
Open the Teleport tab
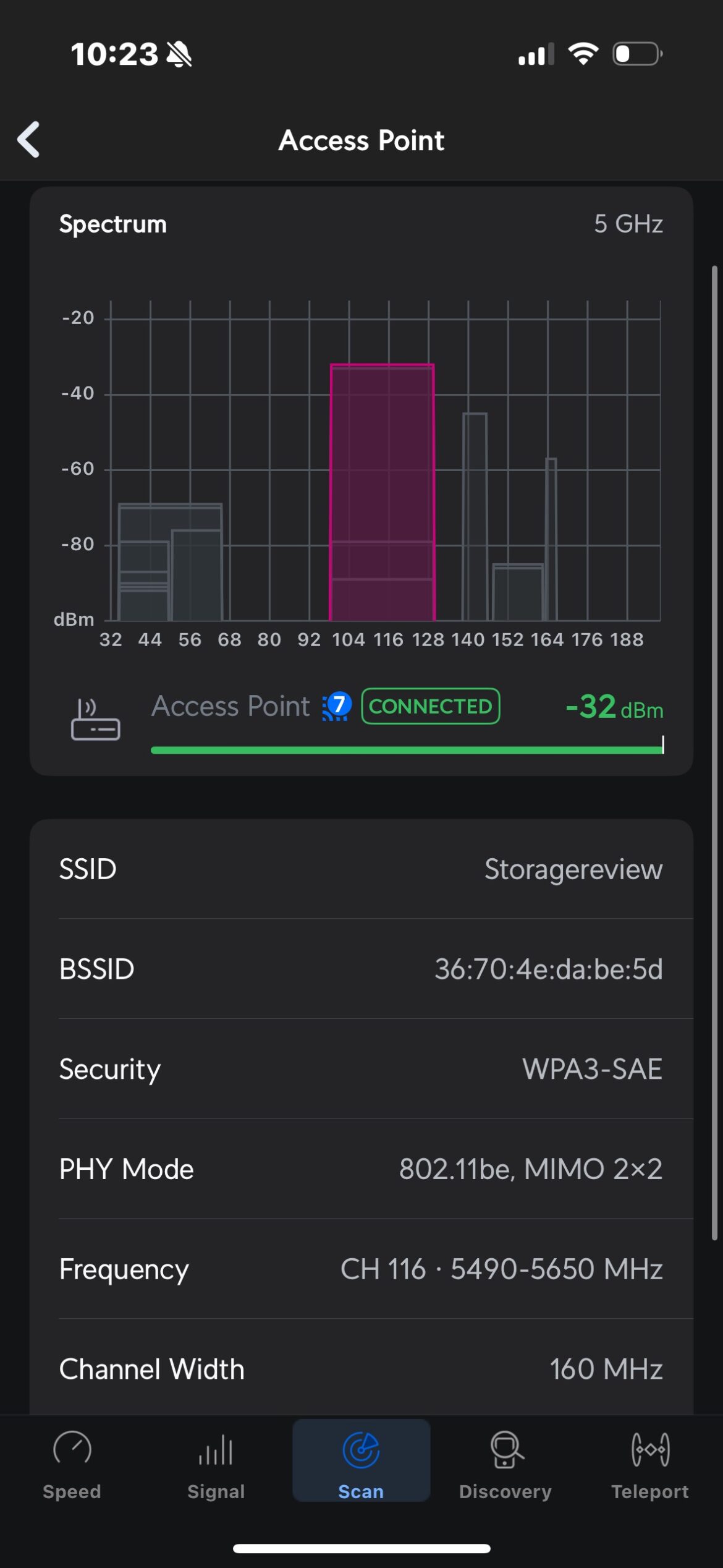tap(650, 1465)
